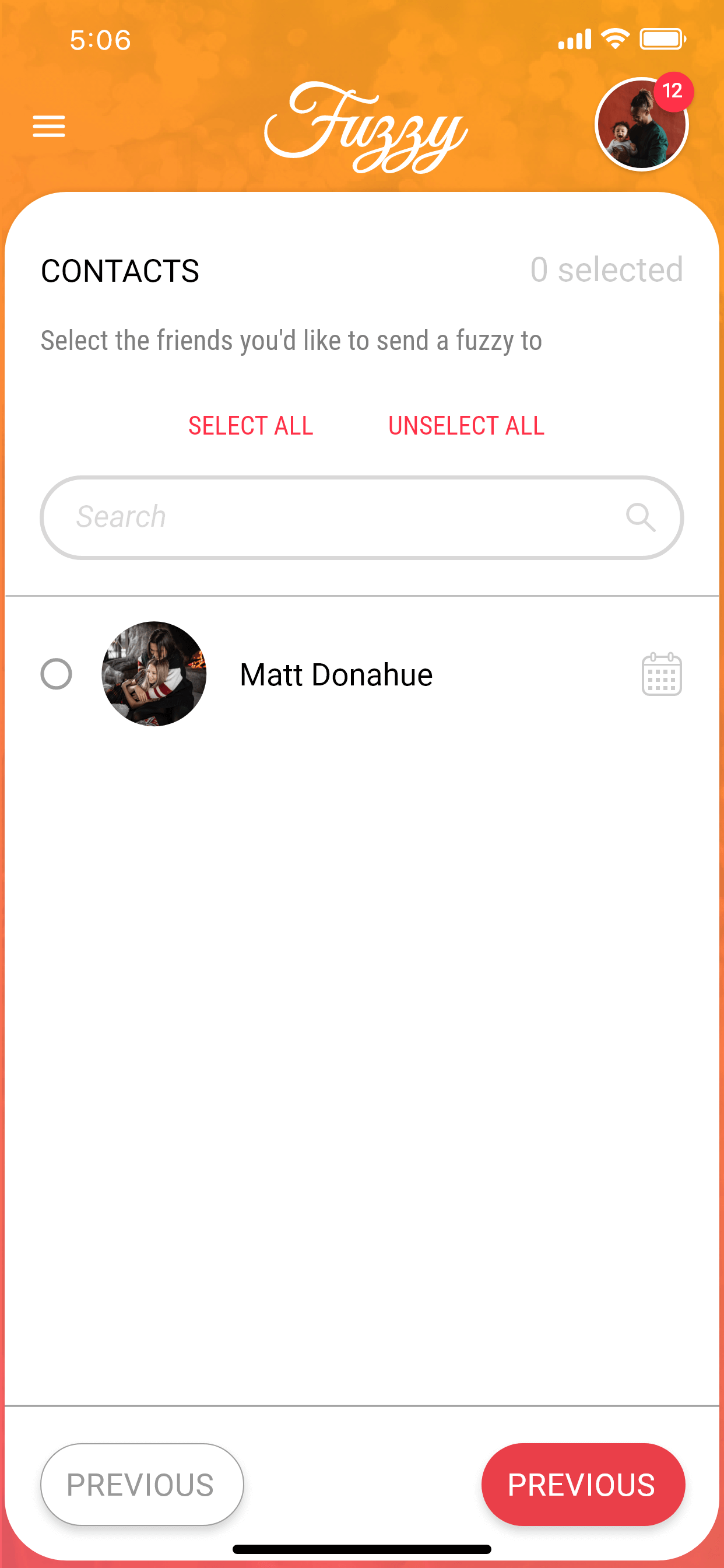
Task: Open calendar icon for Matt Donahue
Action: pos(661,674)
